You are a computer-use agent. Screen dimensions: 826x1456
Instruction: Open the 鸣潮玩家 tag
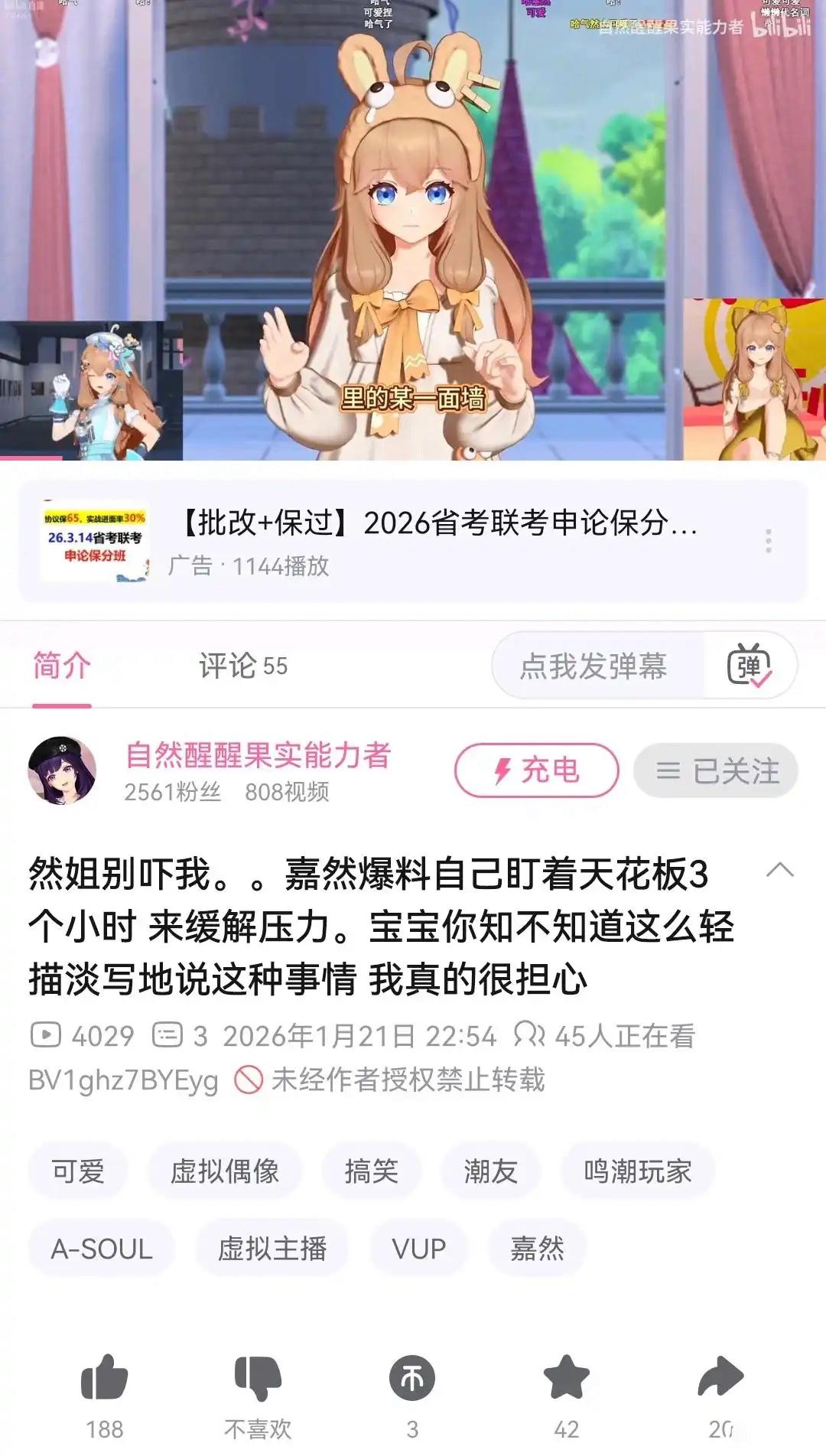pyautogui.click(x=638, y=1171)
